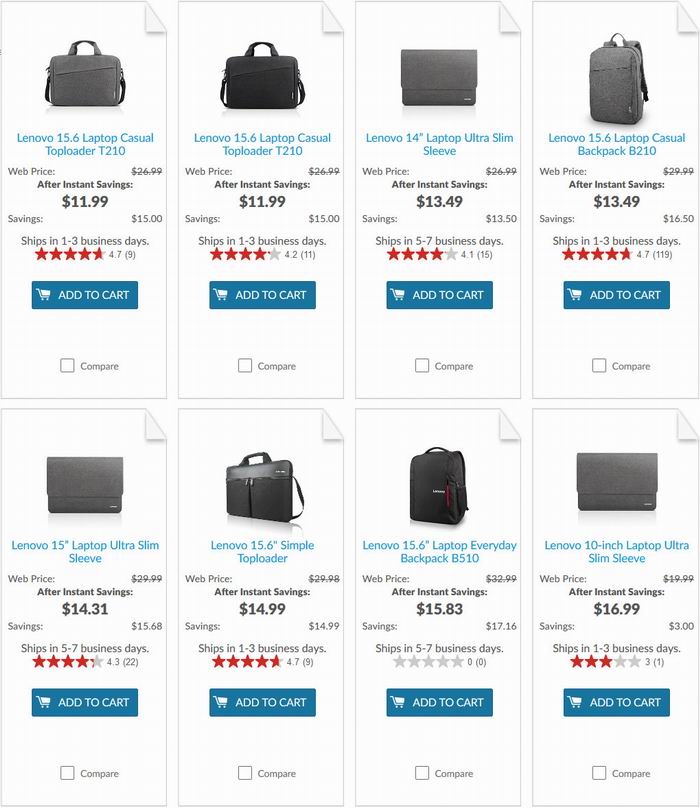Add Lenovo 15" Laptop Ultra Slim Sleeve to cart
Viewport: 700px width, 808px height.
[x=85, y=702]
